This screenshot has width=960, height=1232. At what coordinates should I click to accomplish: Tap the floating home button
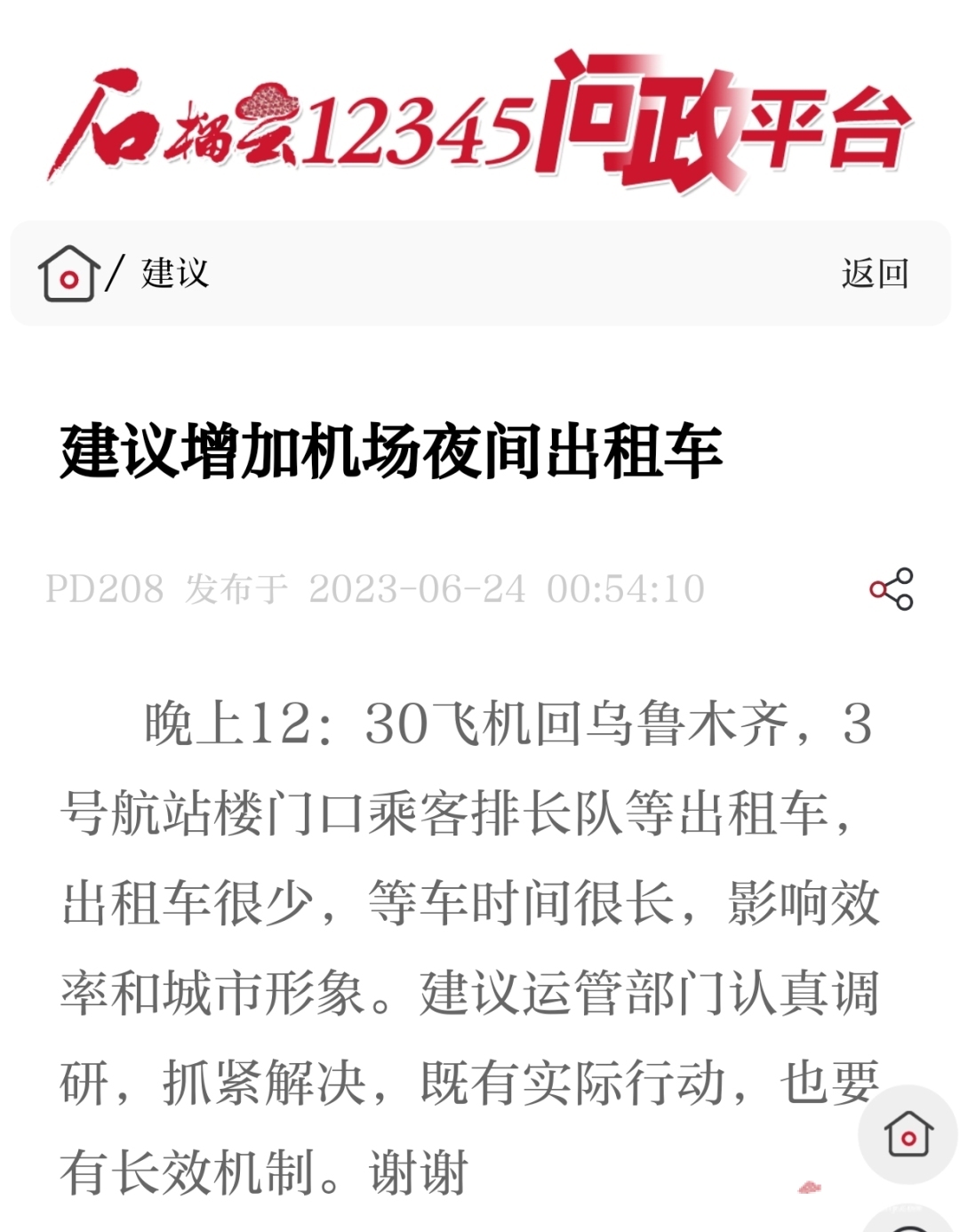(x=908, y=1134)
